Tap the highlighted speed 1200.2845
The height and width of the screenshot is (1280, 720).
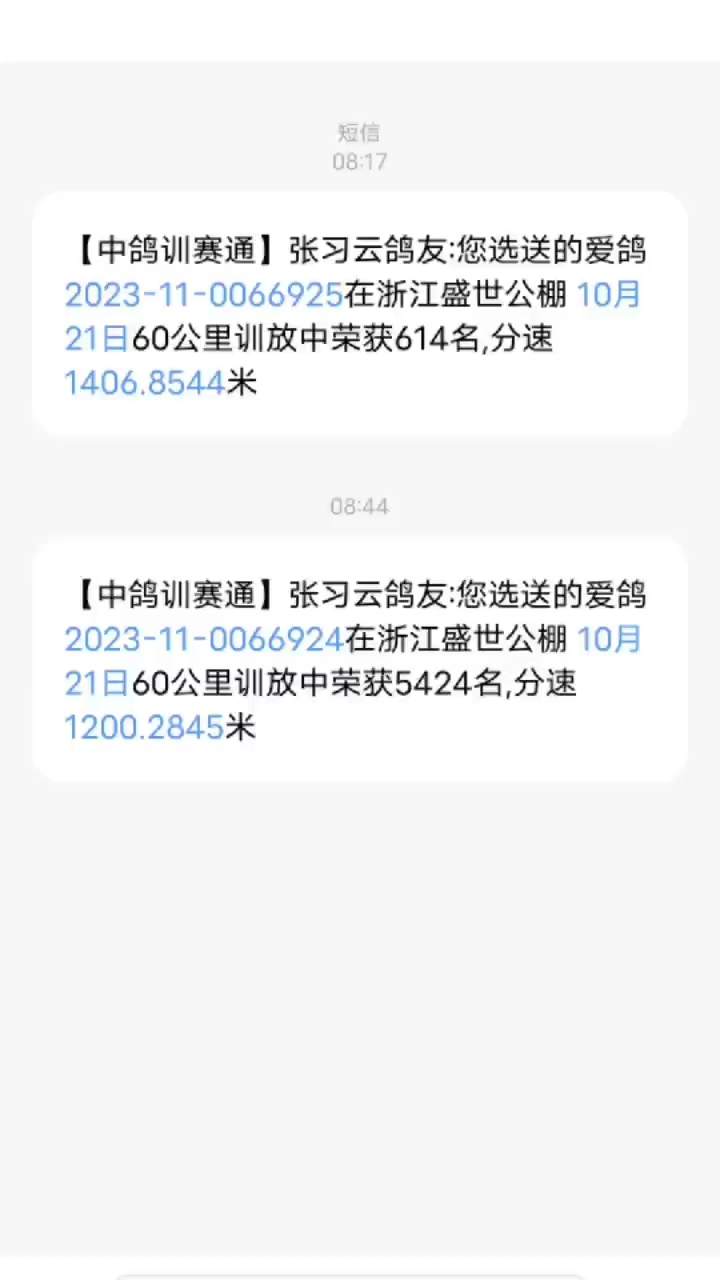pos(144,728)
